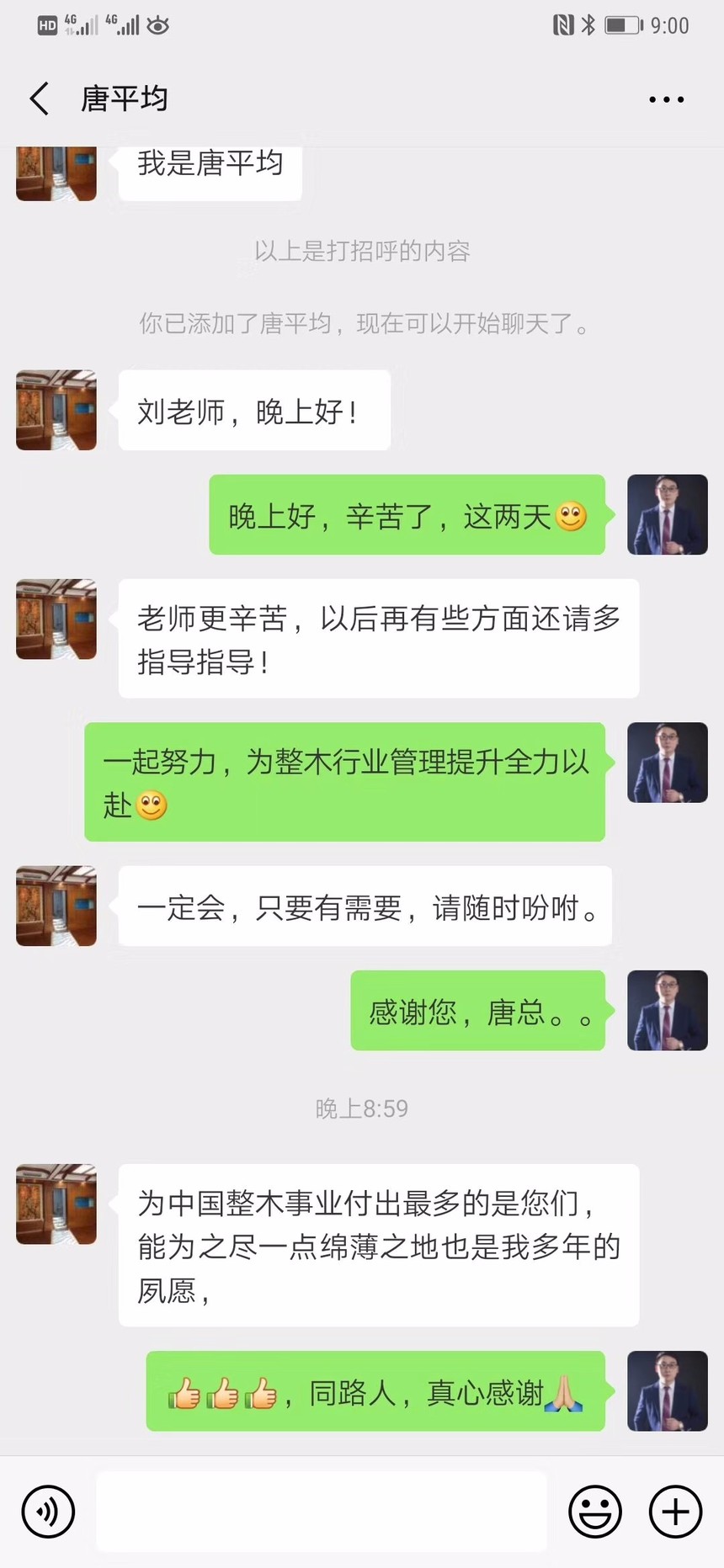This screenshot has height=1568, width=724.
Task: Tap my avatar beside 感谢您，唐总
Action: (667, 1010)
